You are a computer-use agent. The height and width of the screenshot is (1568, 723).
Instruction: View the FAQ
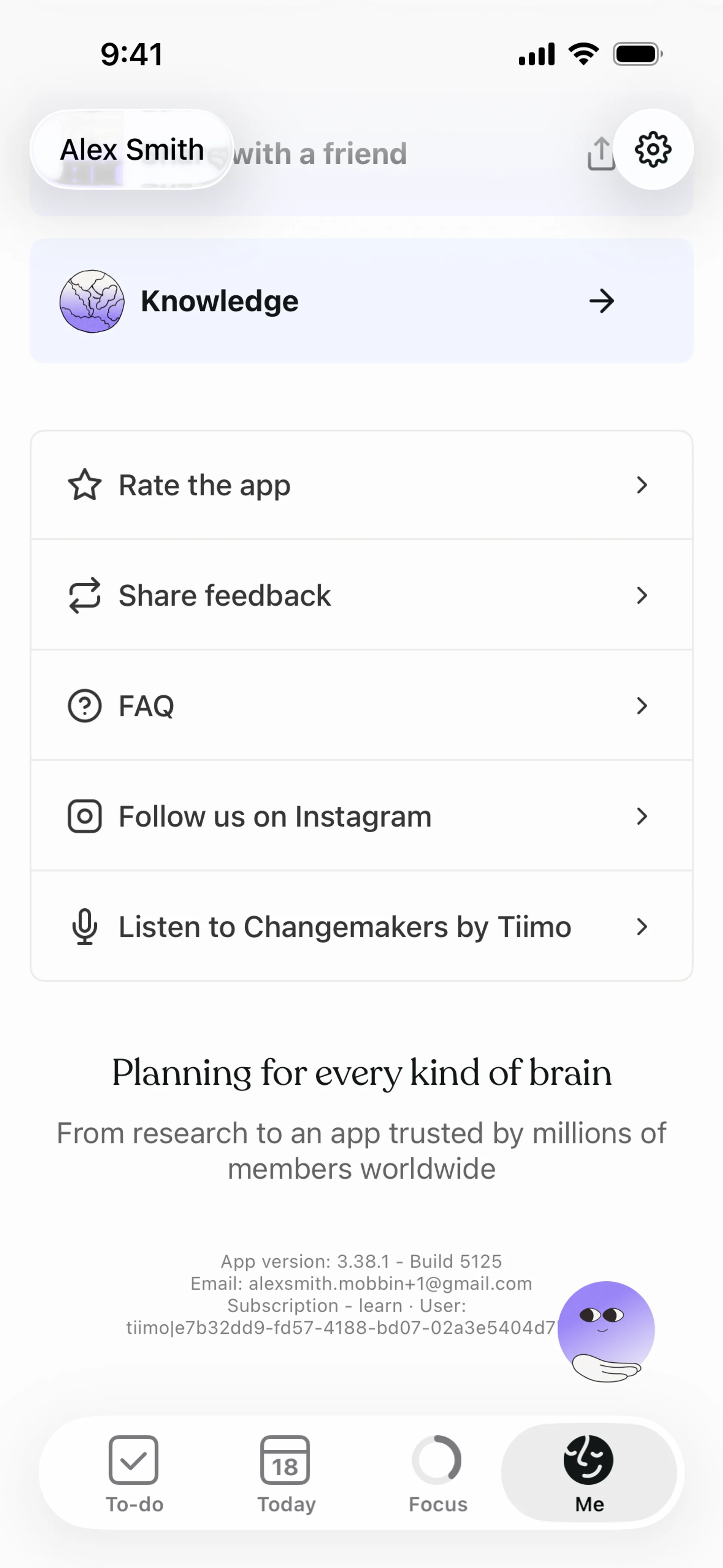pyautogui.click(x=361, y=706)
